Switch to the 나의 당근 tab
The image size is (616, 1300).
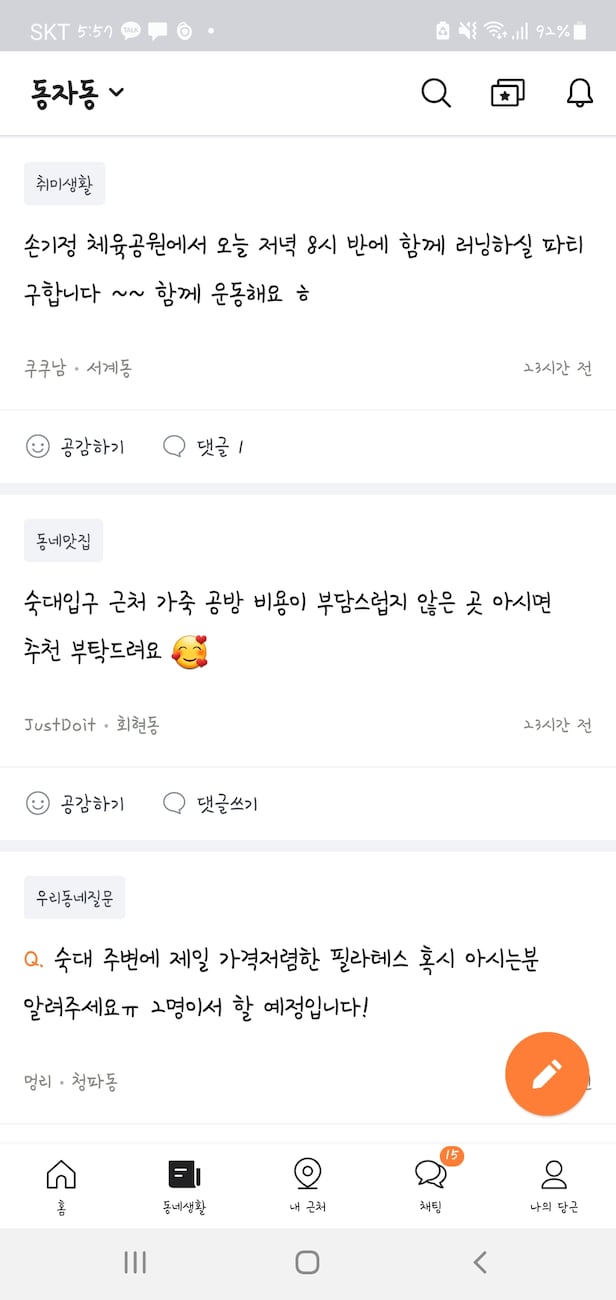553,1185
